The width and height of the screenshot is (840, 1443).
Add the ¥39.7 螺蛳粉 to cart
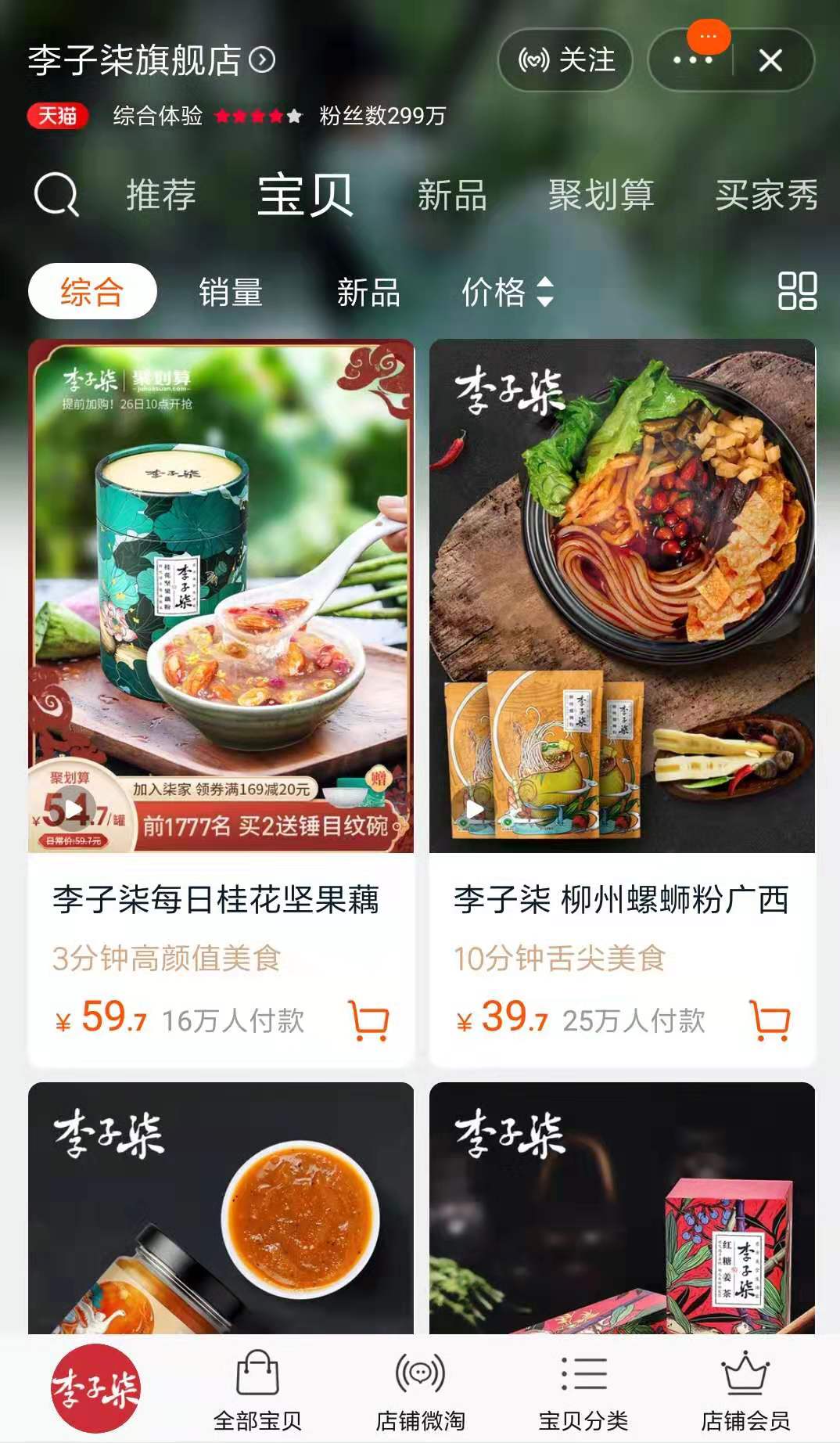coord(770,1020)
